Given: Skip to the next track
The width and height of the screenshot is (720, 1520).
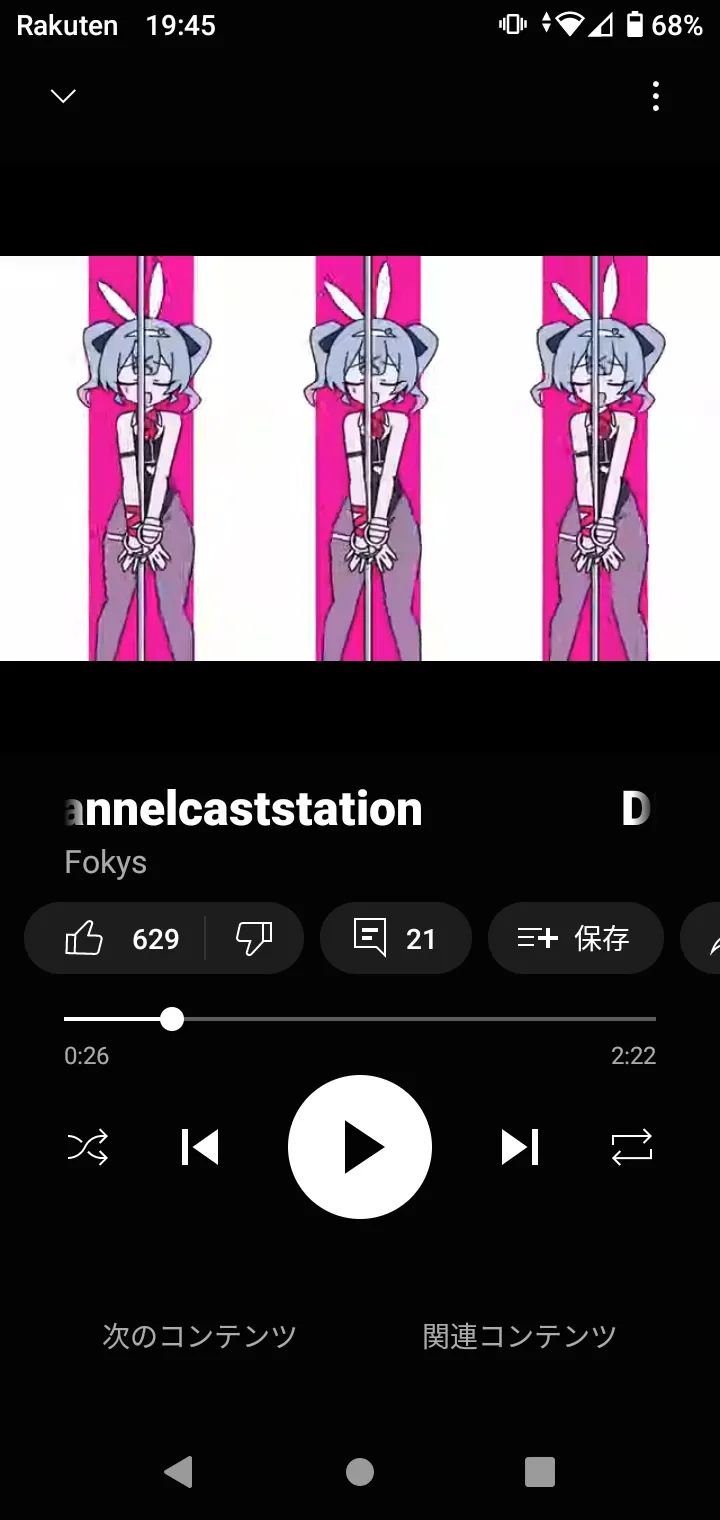Looking at the screenshot, I should 520,1147.
